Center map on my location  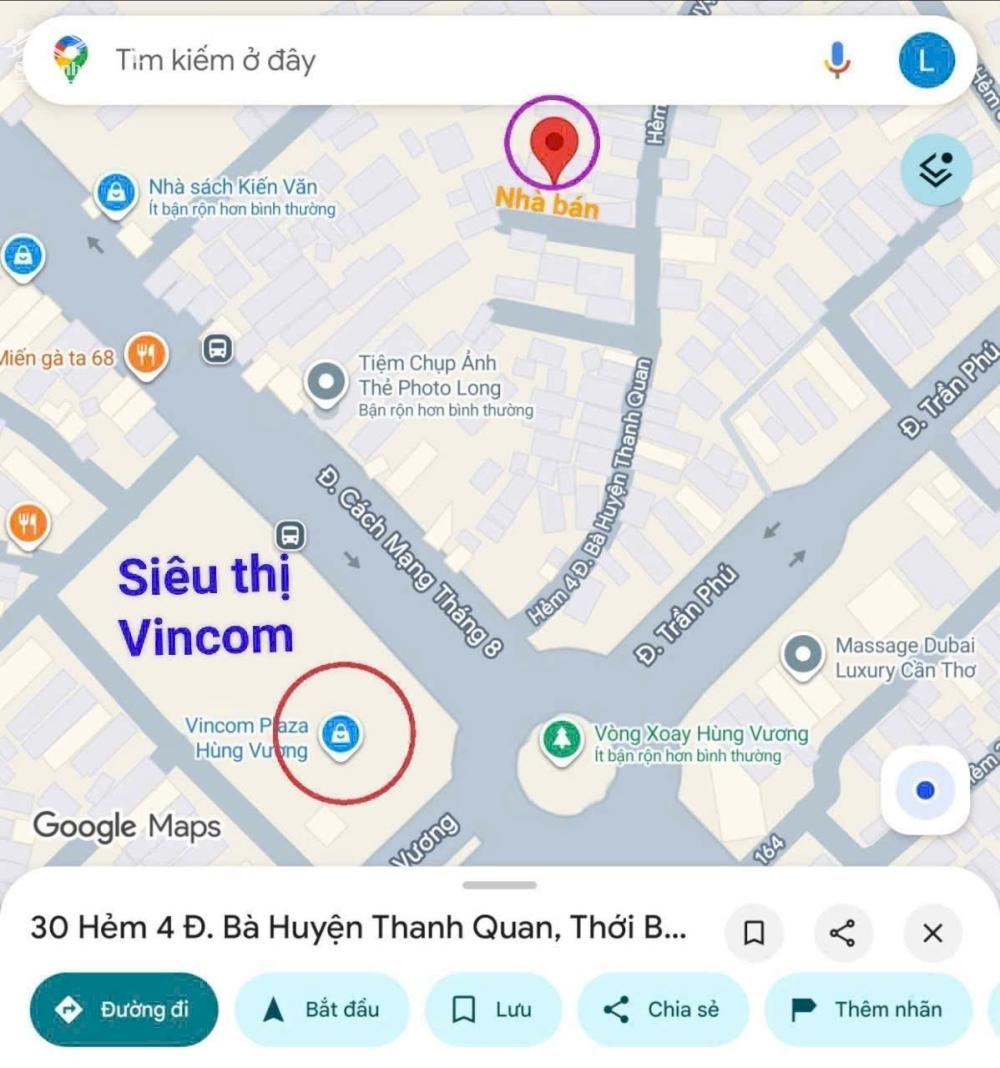(925, 791)
